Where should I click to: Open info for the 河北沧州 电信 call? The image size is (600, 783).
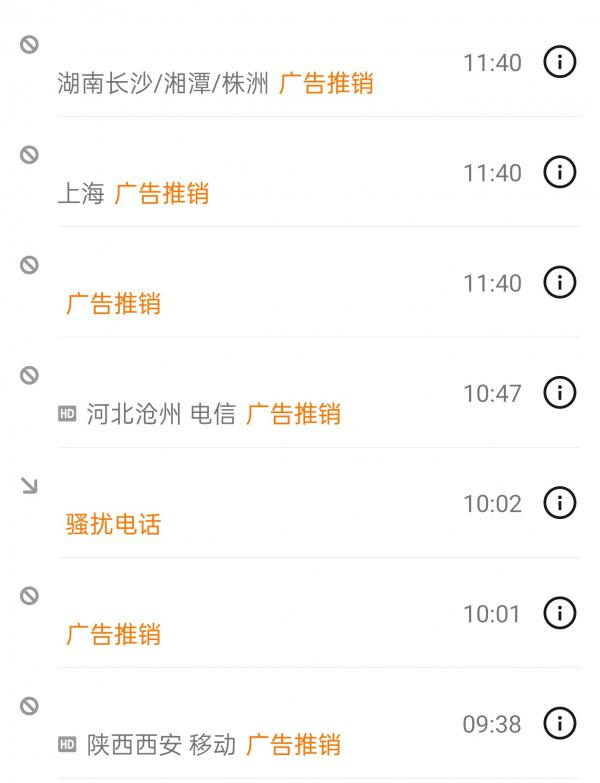559,392
